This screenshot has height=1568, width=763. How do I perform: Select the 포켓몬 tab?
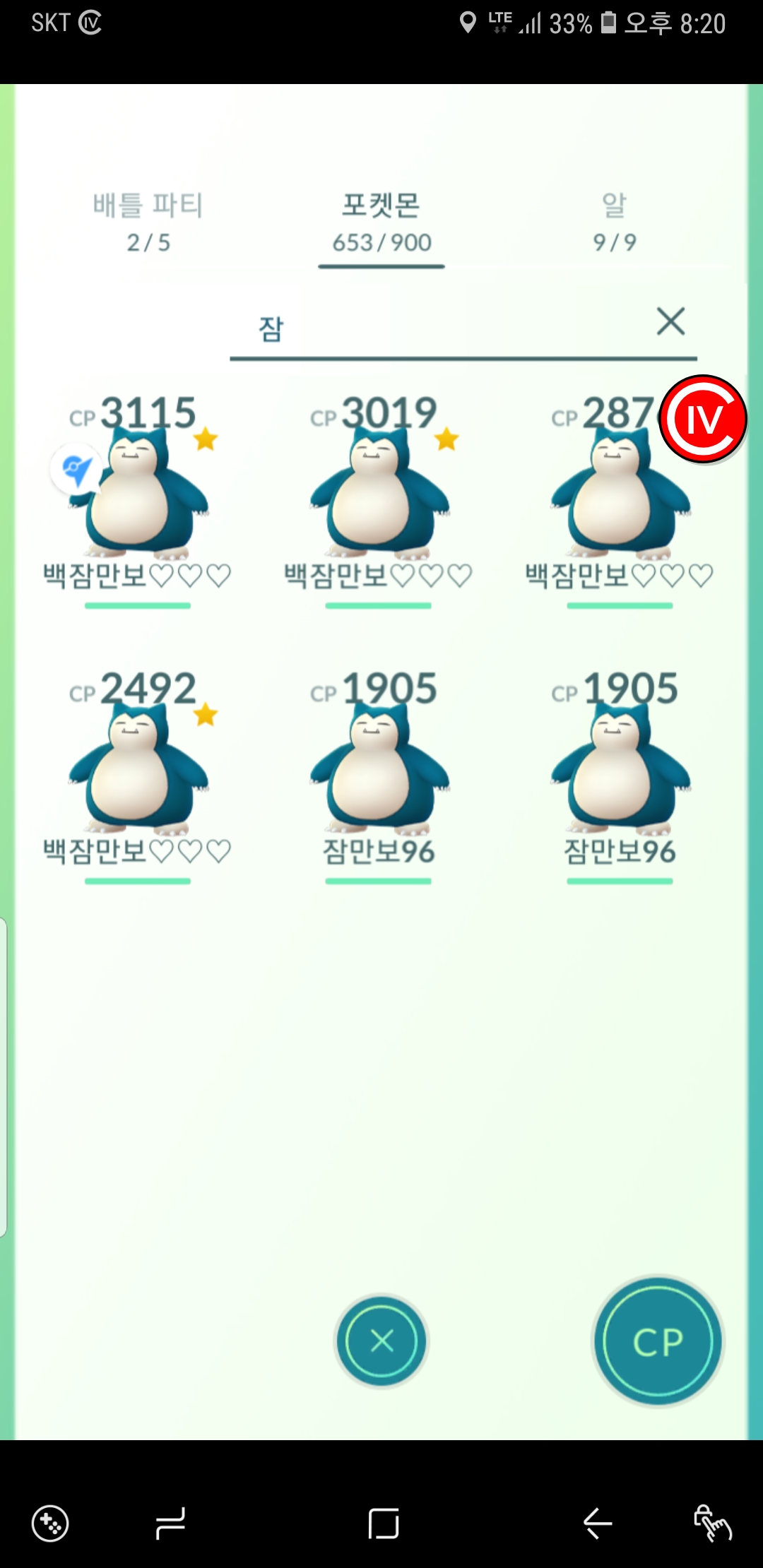(x=381, y=222)
